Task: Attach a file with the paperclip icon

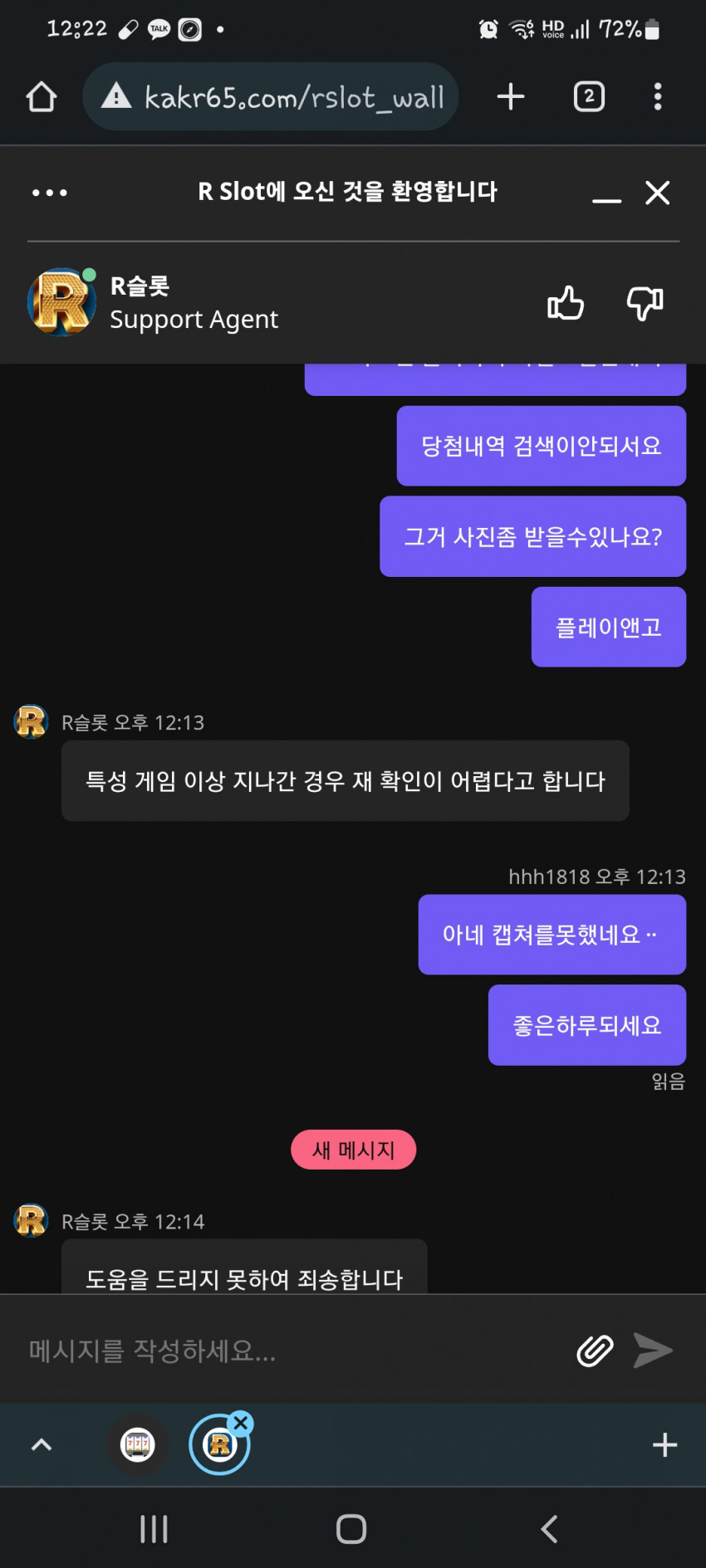Action: [x=595, y=1351]
